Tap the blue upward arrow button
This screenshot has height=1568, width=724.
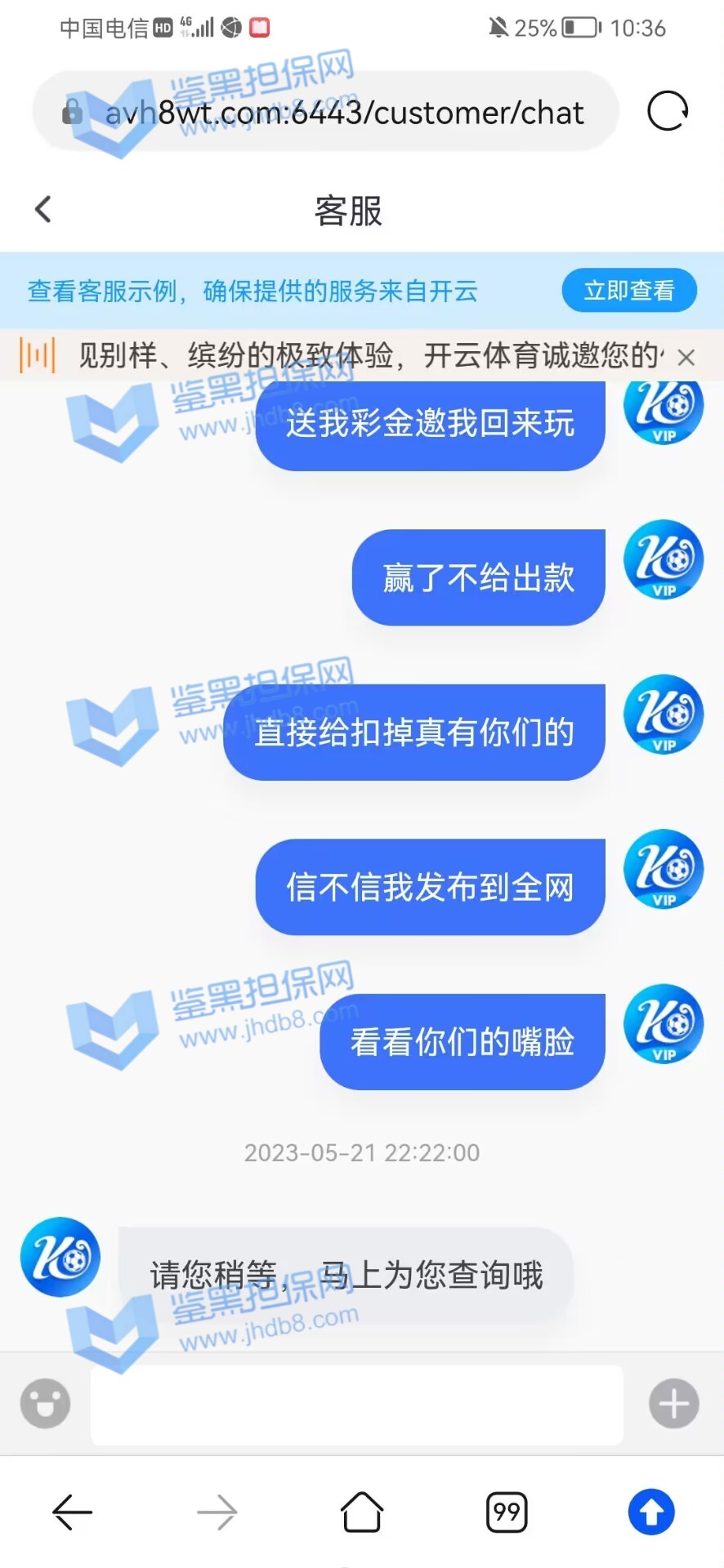pyautogui.click(x=651, y=1512)
